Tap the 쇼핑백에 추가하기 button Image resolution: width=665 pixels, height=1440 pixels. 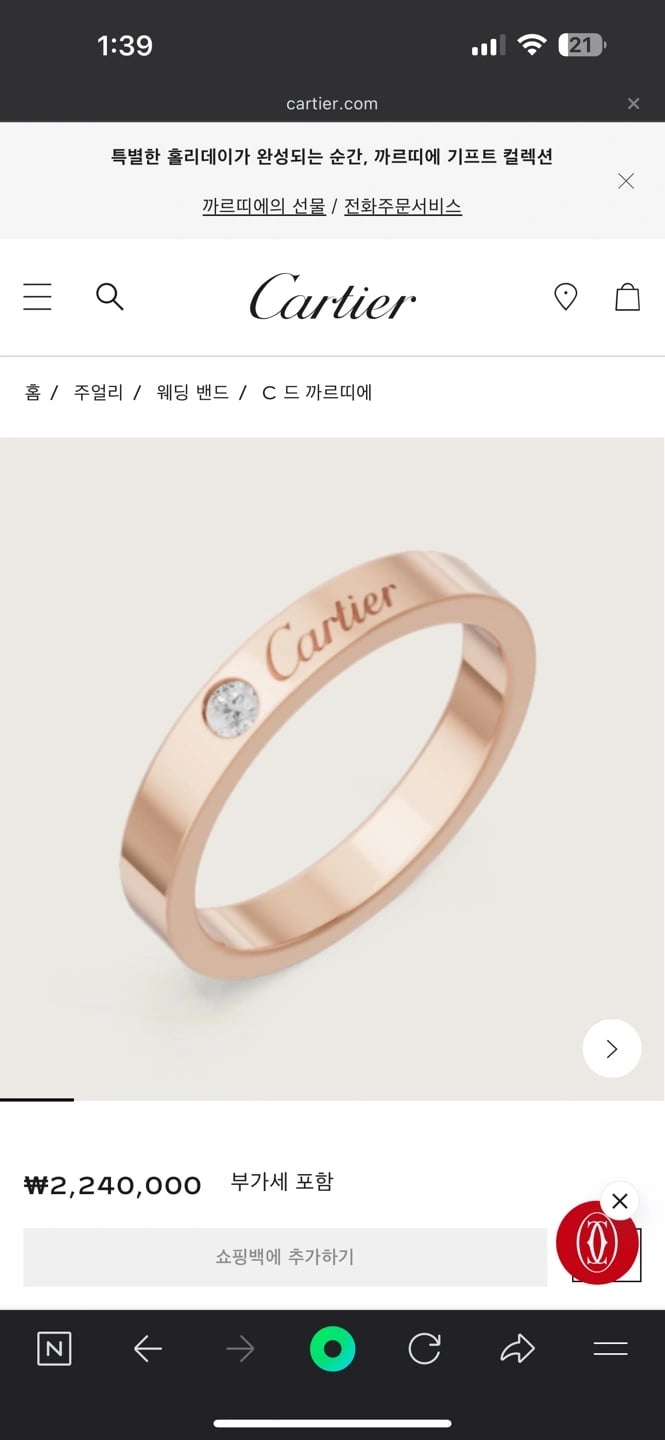[285, 1257]
